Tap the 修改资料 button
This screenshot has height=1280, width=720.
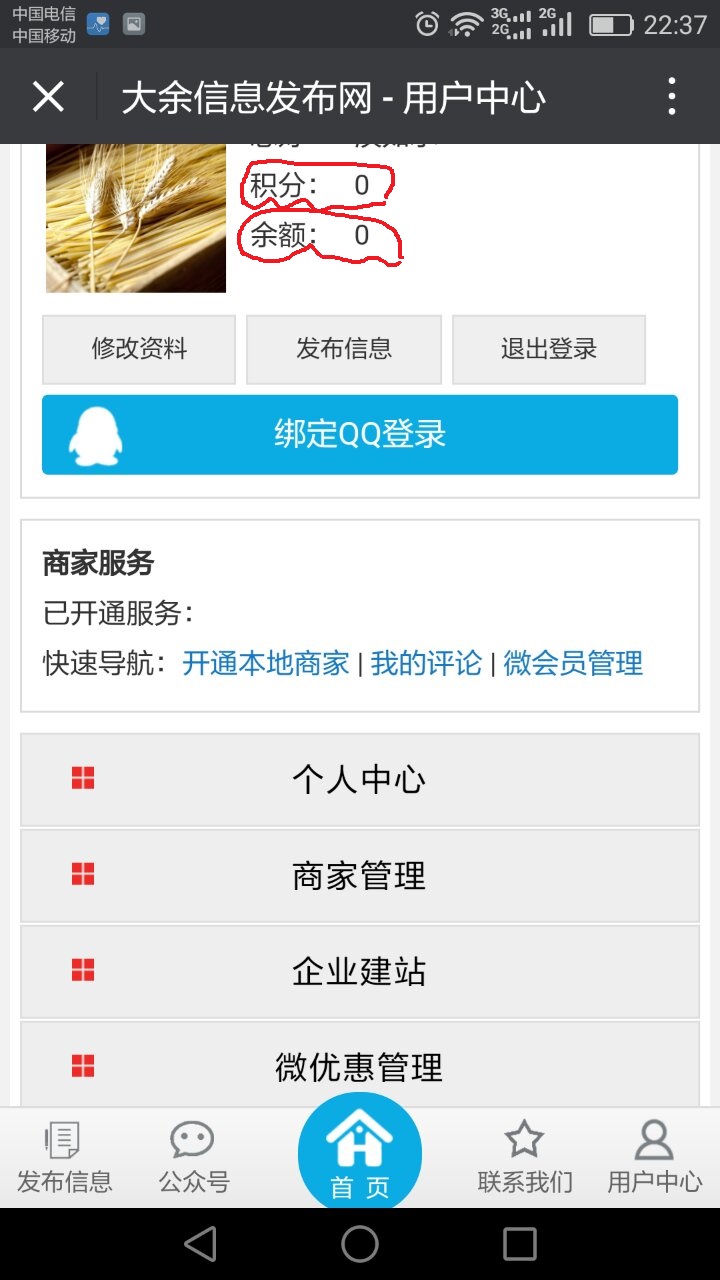[139, 349]
